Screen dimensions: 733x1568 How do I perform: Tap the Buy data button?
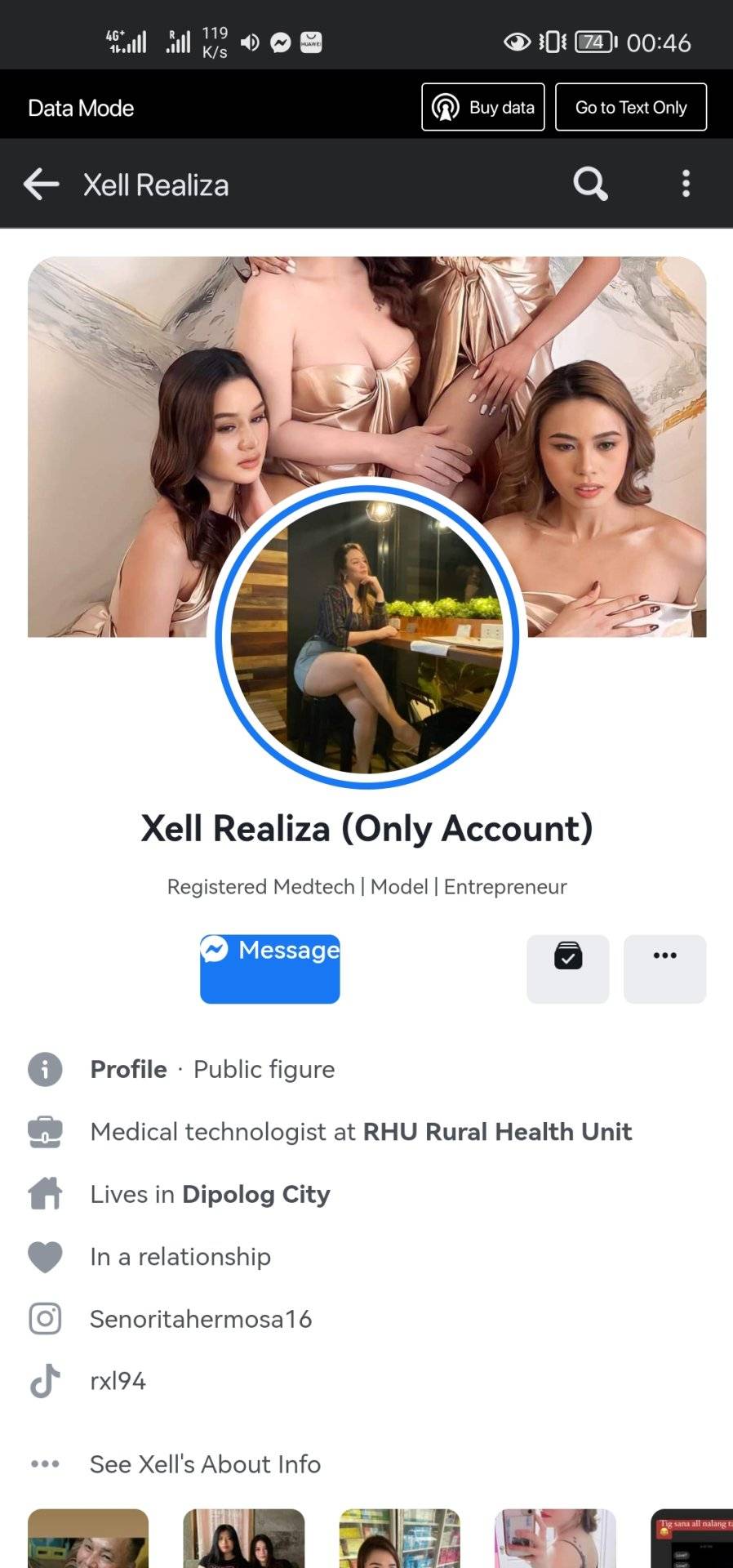(483, 107)
